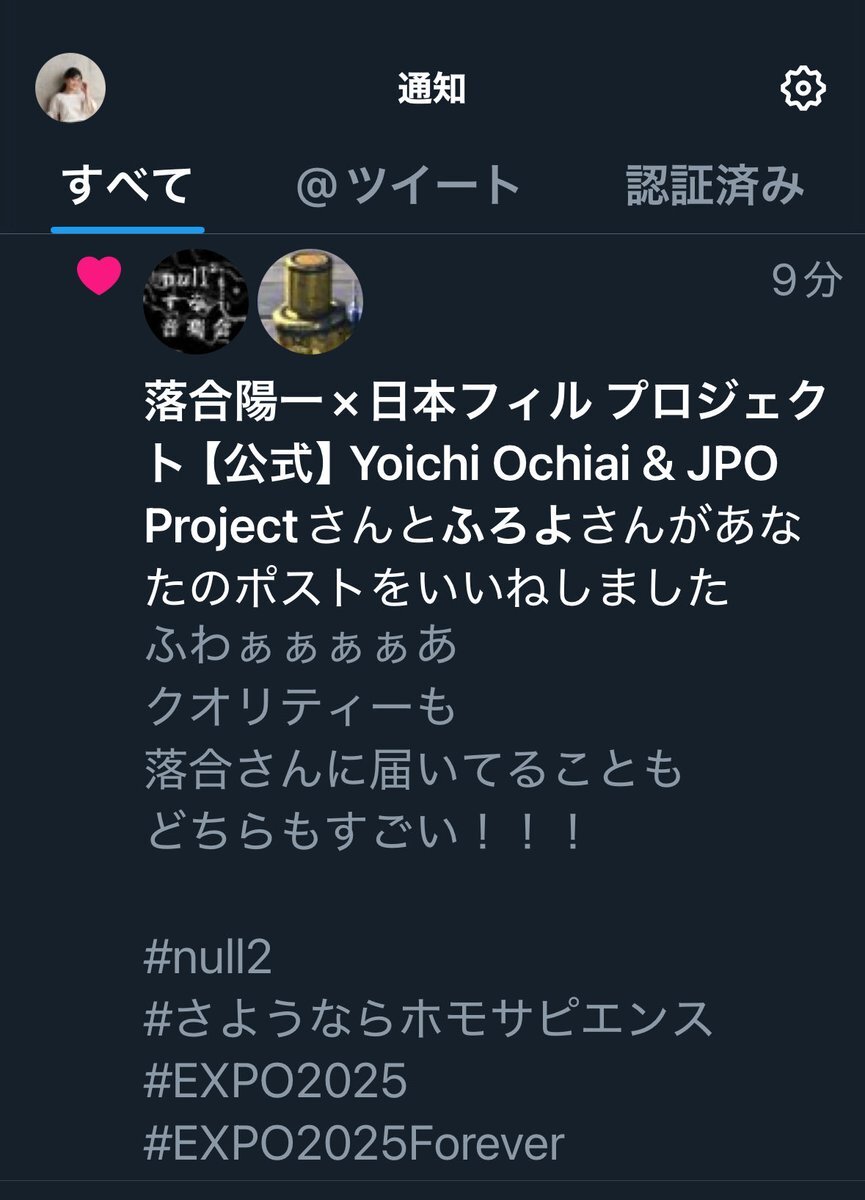This screenshot has height=1200, width=865.
Task: View ふろよ's profile avatar
Action: (310, 301)
